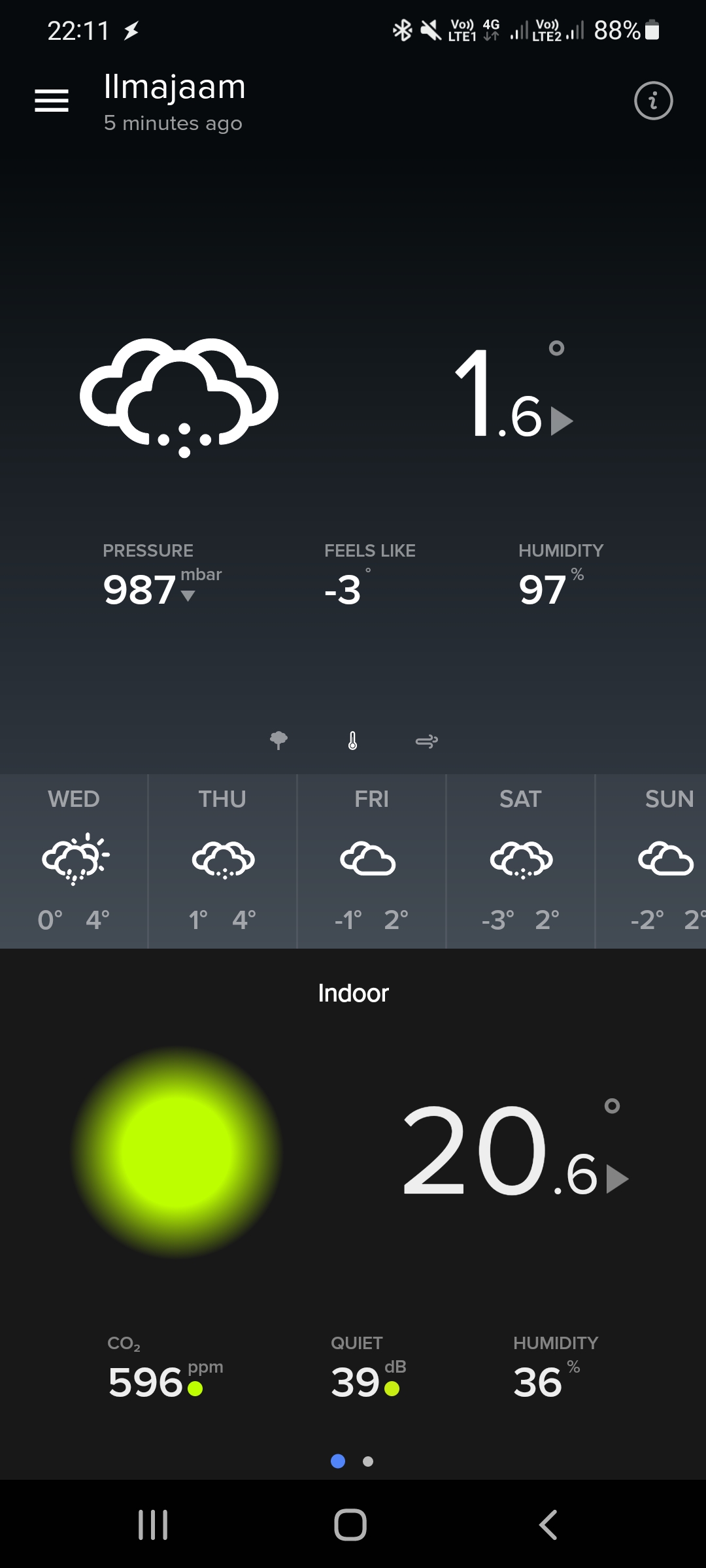Open the station info icon
706x1568 pixels.
point(653,101)
